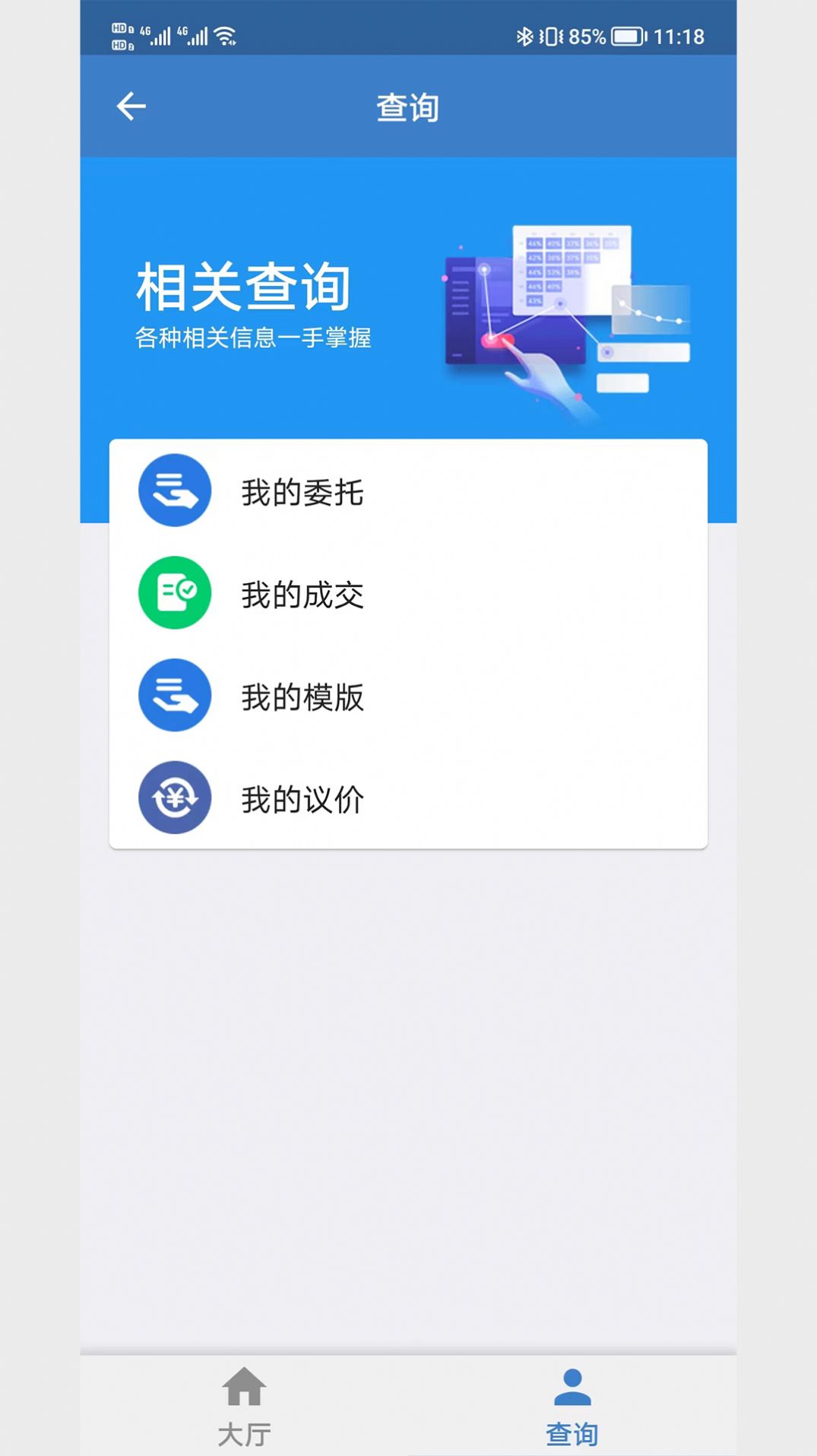Click the 我的模版 template icon
817x1456 pixels.
174,696
